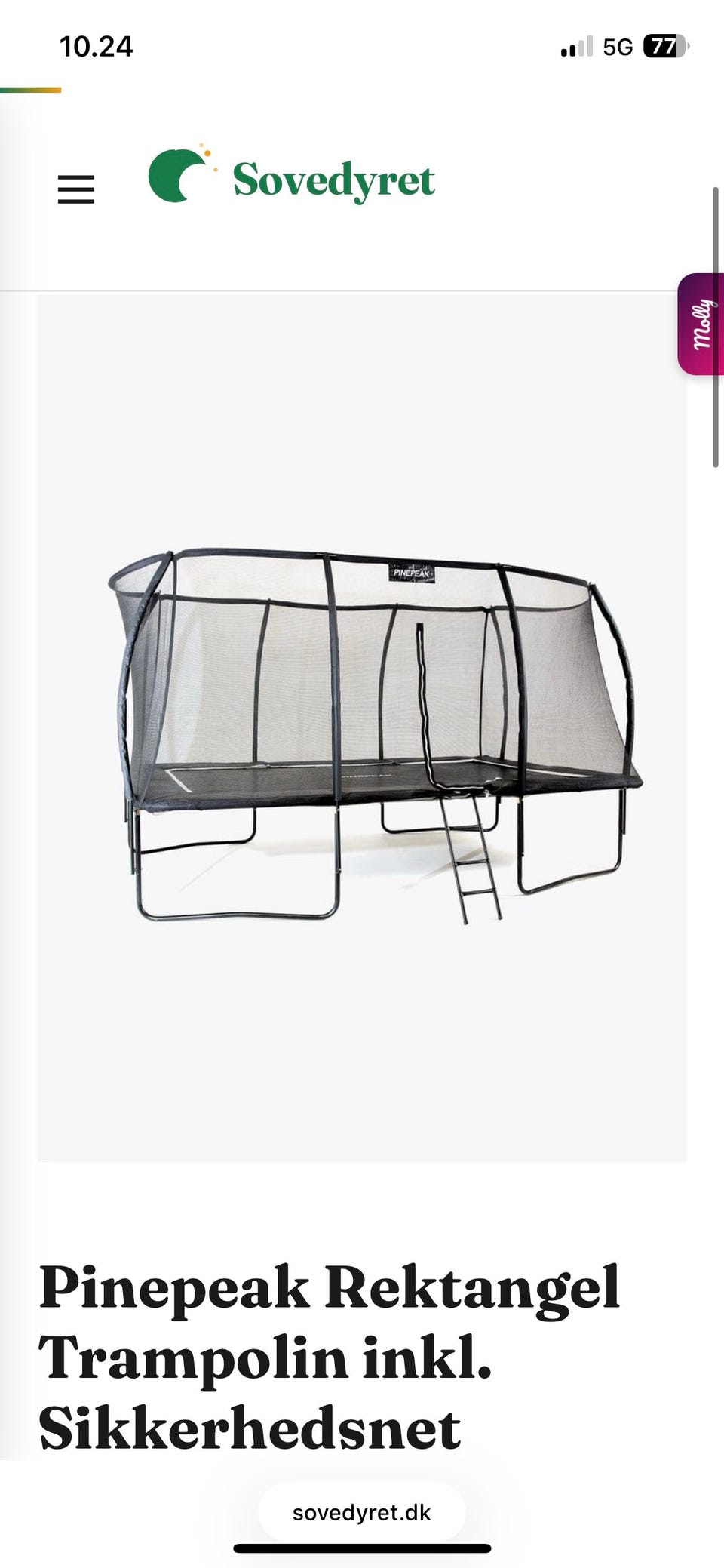
Task: Tap the sovedyret.dk address bar
Action: point(362,1513)
